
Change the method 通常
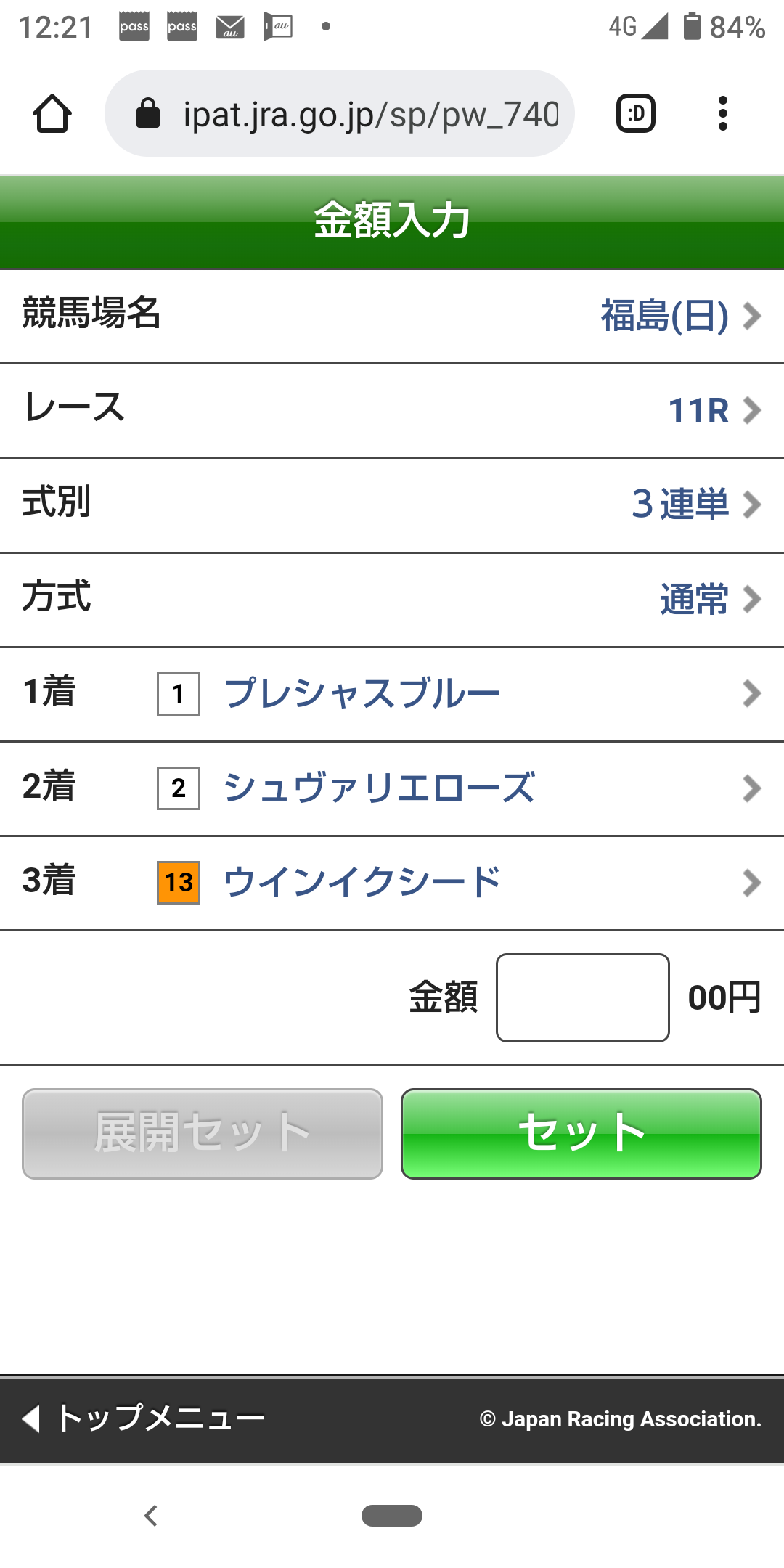pyautogui.click(x=708, y=600)
